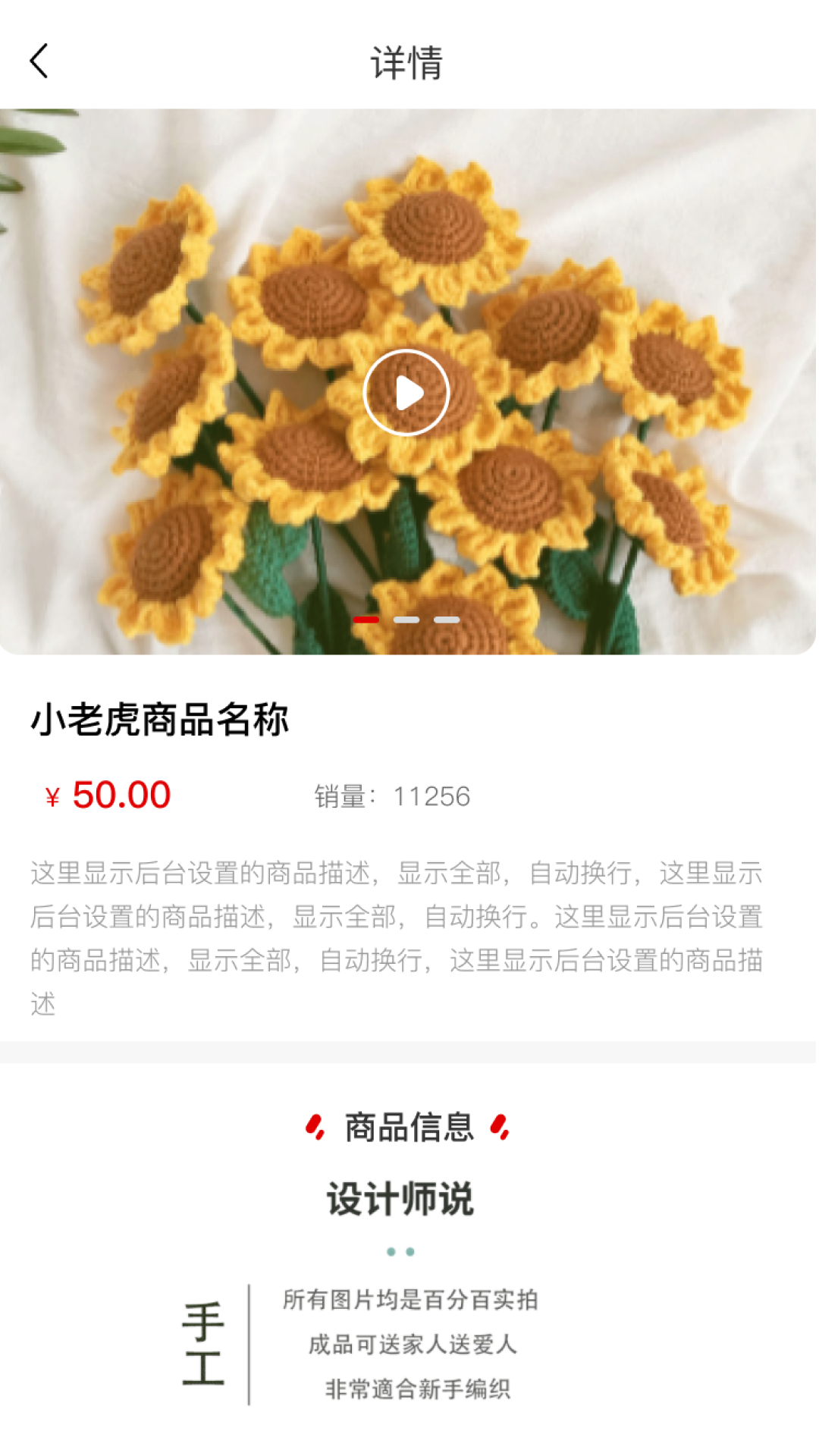Play the sunflower product video
This screenshot has height=1456, width=819.
(x=406, y=393)
